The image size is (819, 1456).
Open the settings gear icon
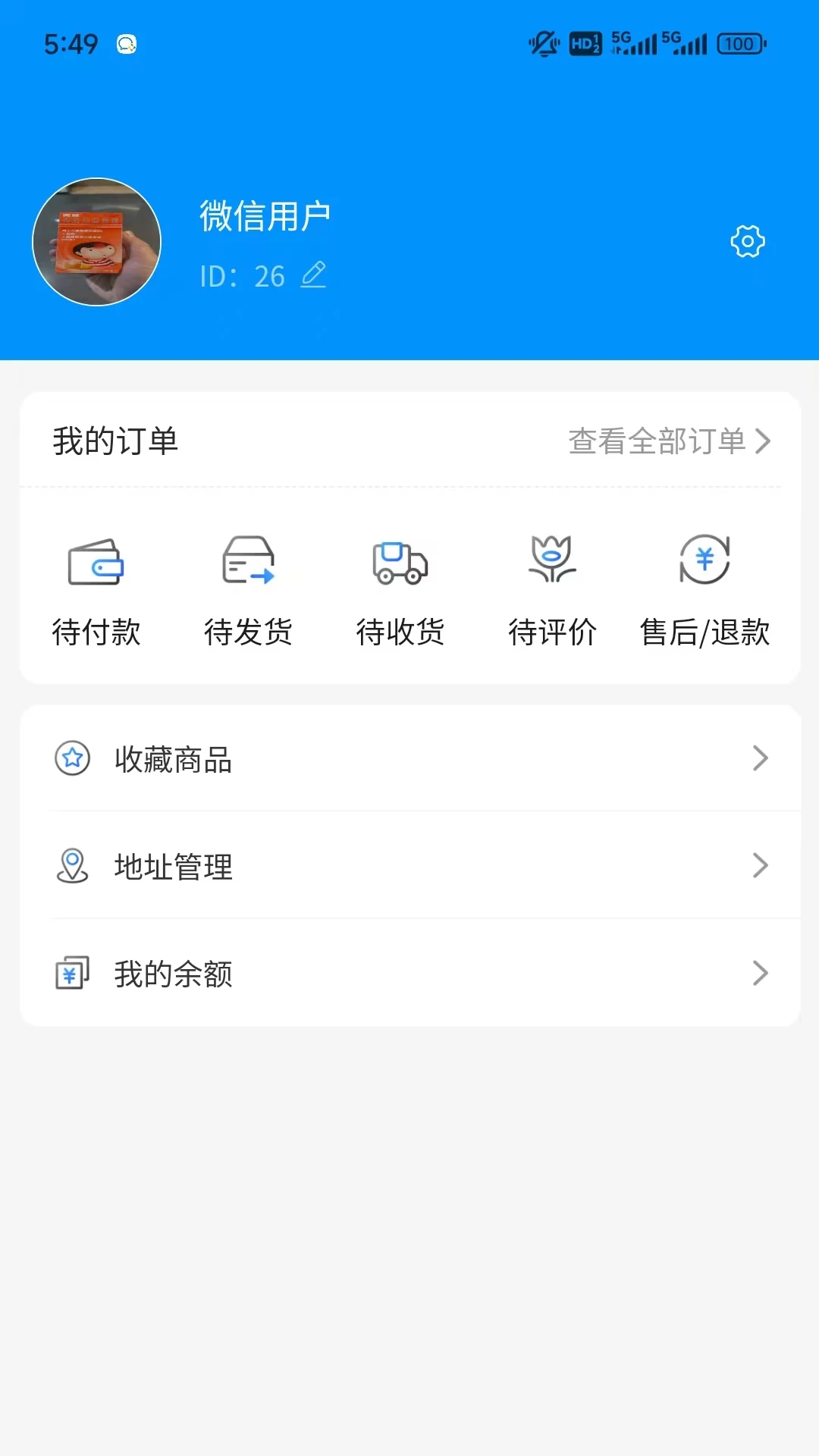coord(748,241)
